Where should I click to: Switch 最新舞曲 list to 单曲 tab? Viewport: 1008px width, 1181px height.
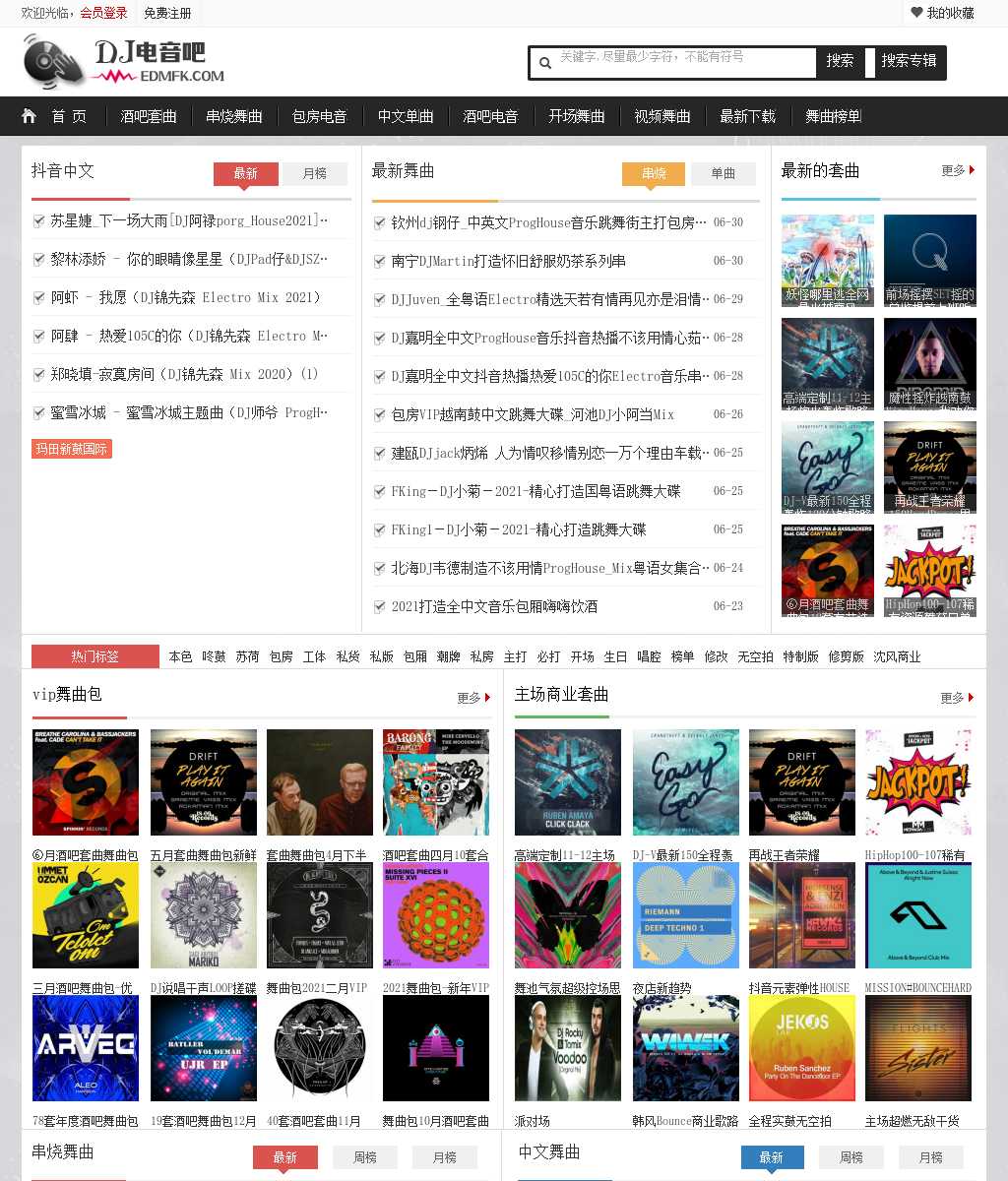[x=724, y=174]
